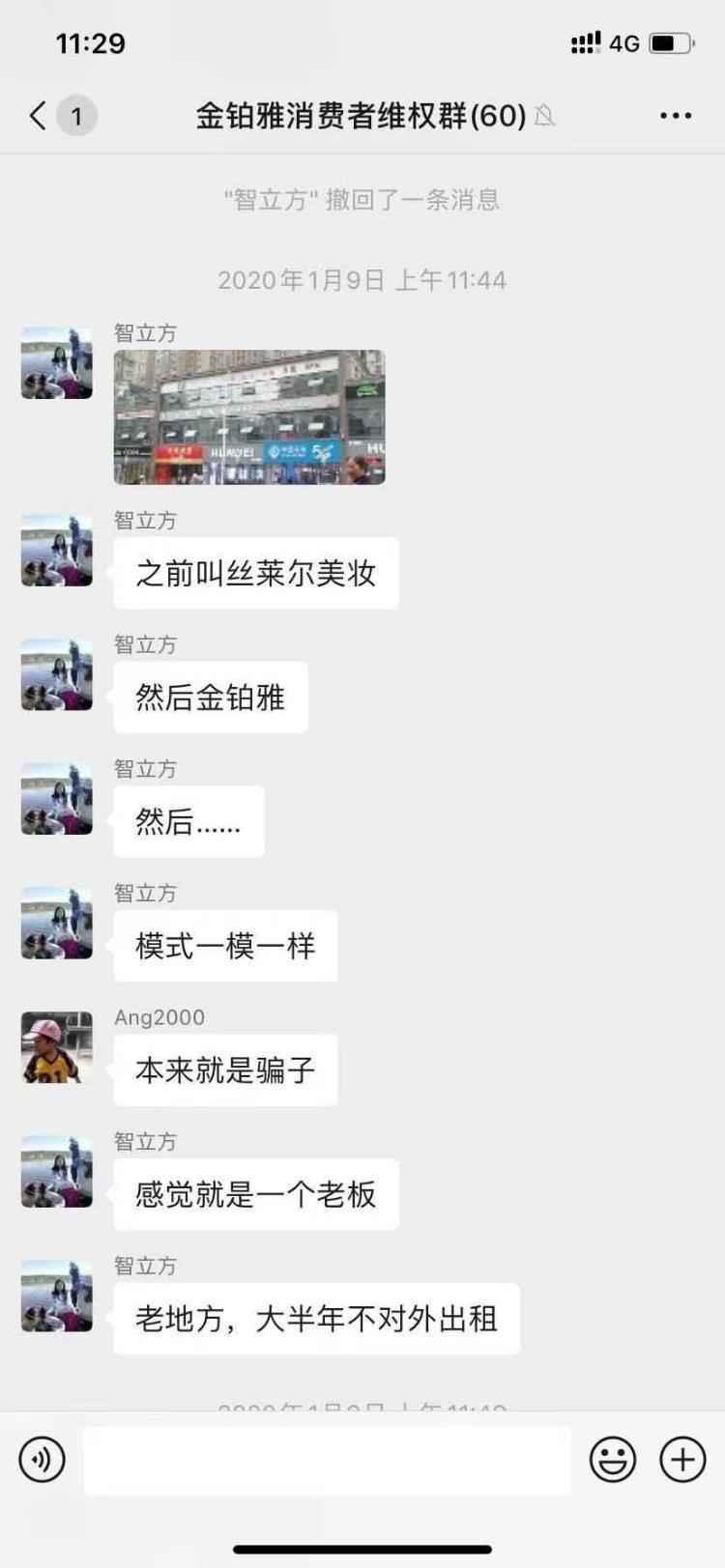The height and width of the screenshot is (1568, 725).
Task: Open 智立方's avatar beside the photo
Action: coord(57,363)
